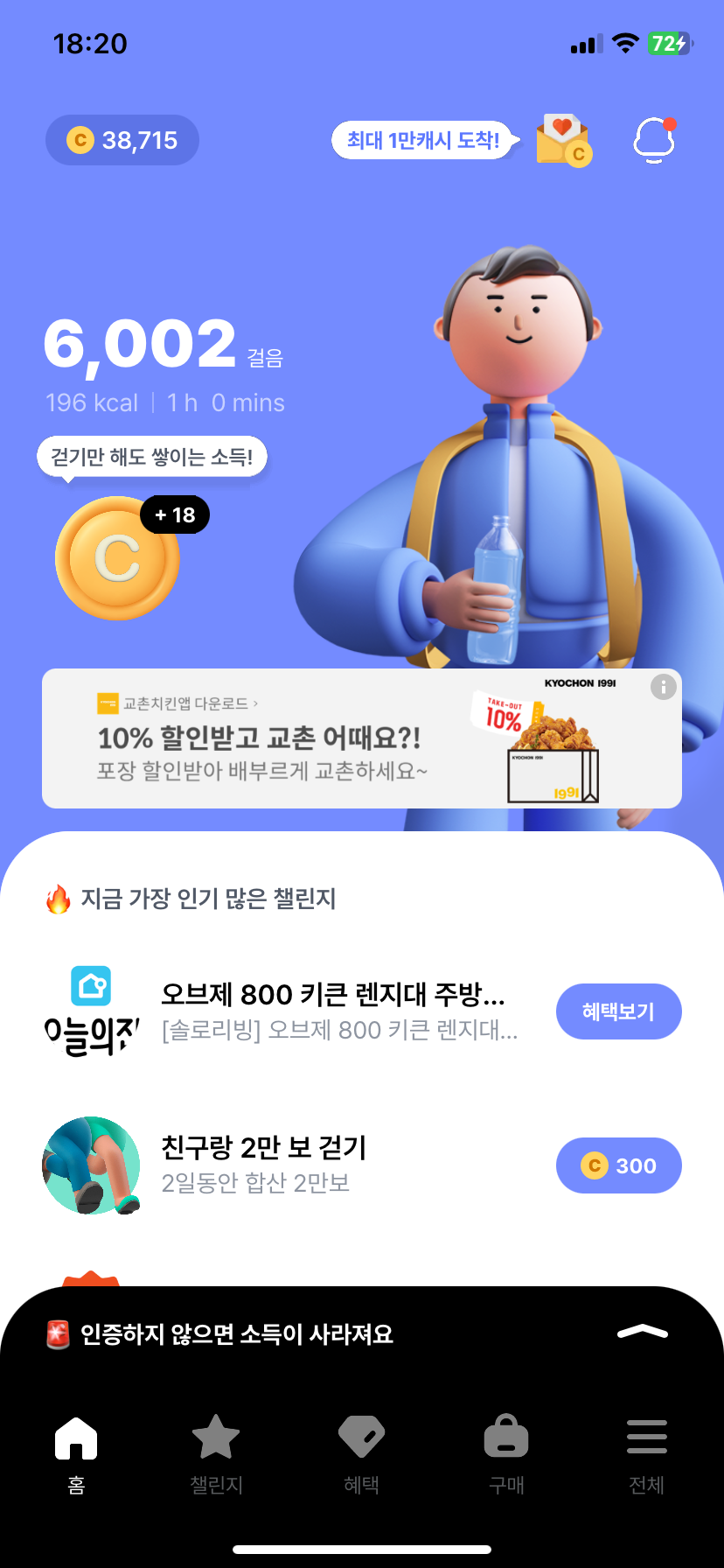Expand the 인증하지 않으면 소득이 사라져요 panel
The height and width of the screenshot is (1568, 724).
point(642,1333)
